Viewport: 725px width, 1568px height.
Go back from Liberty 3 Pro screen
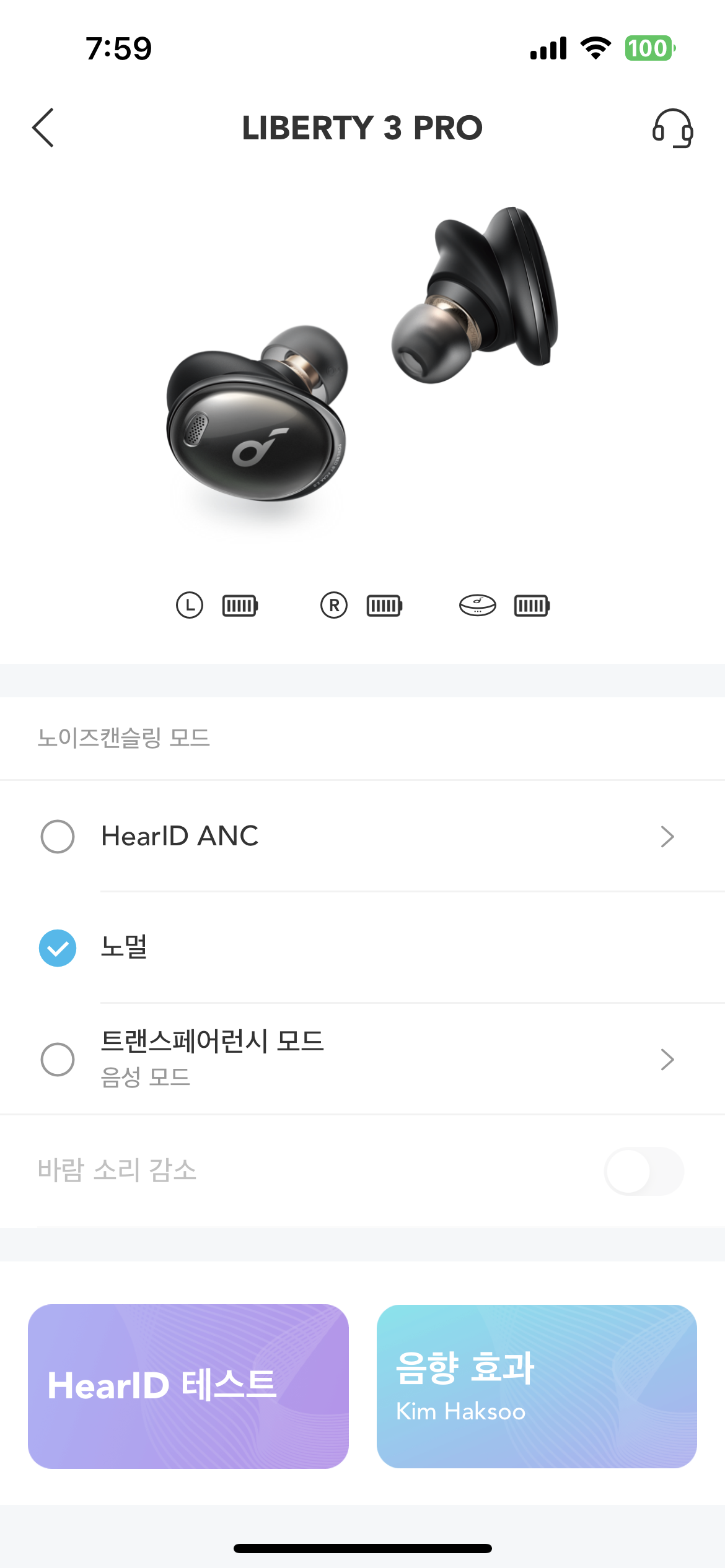43,128
